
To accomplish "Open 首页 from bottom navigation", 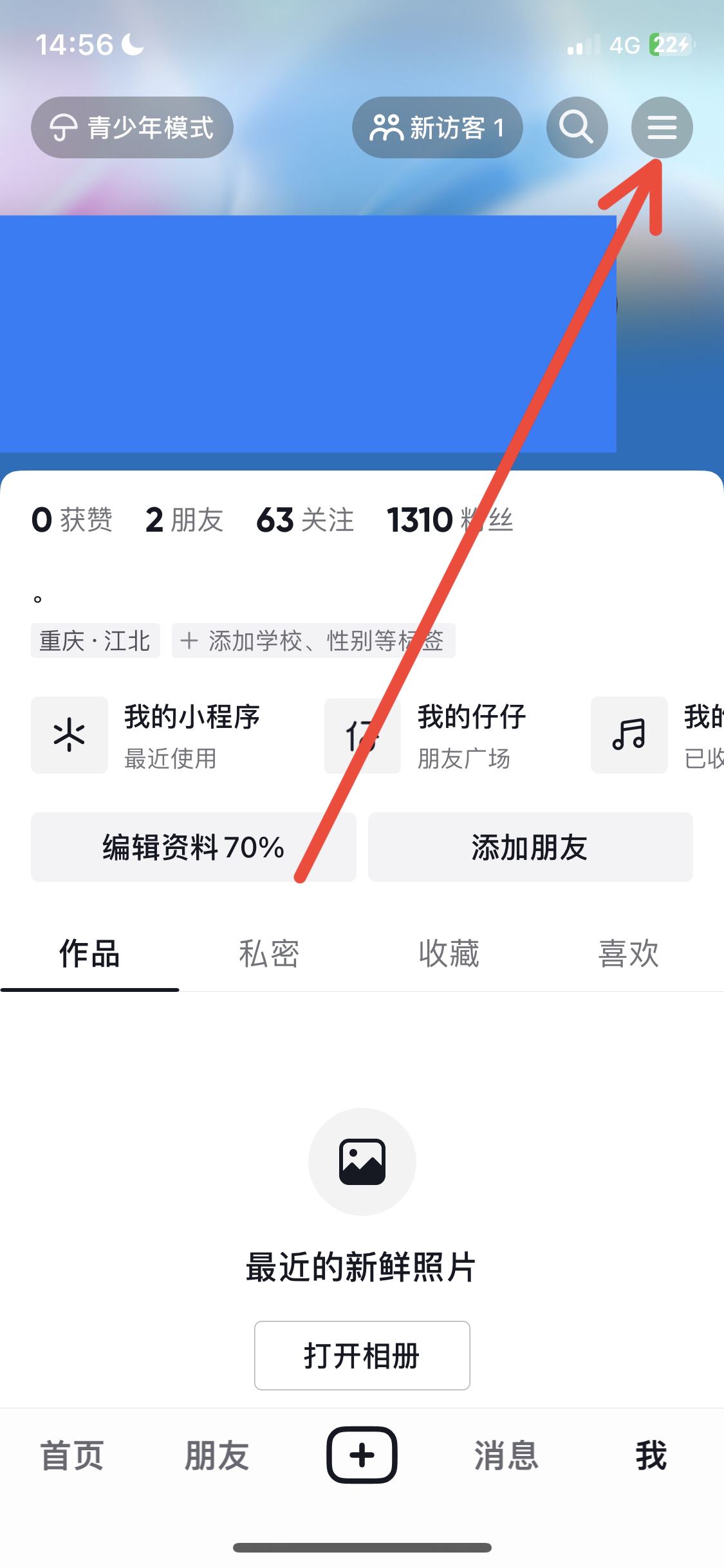I will pyautogui.click(x=71, y=1455).
